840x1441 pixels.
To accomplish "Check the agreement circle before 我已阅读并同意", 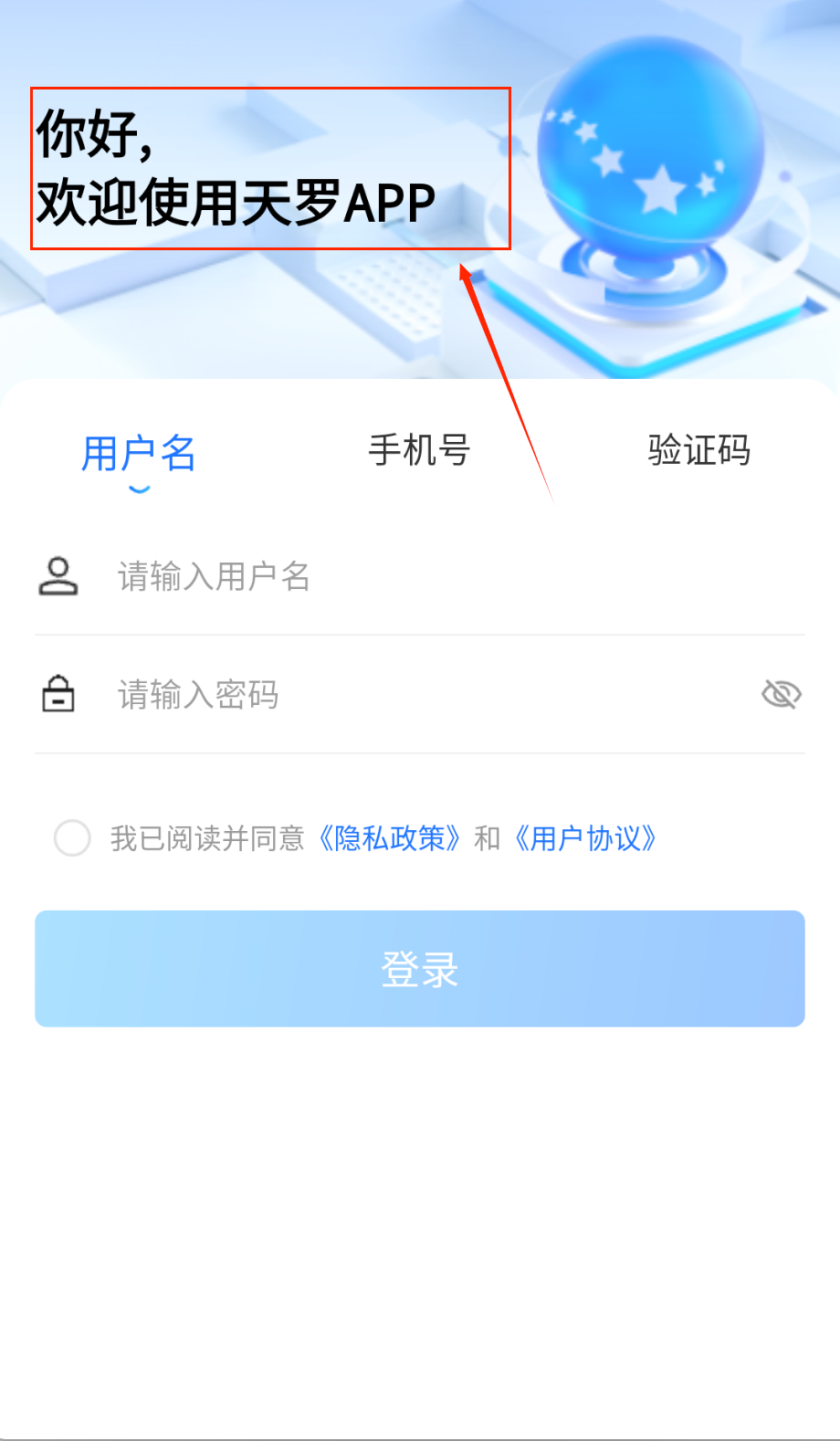I will coord(72,838).
